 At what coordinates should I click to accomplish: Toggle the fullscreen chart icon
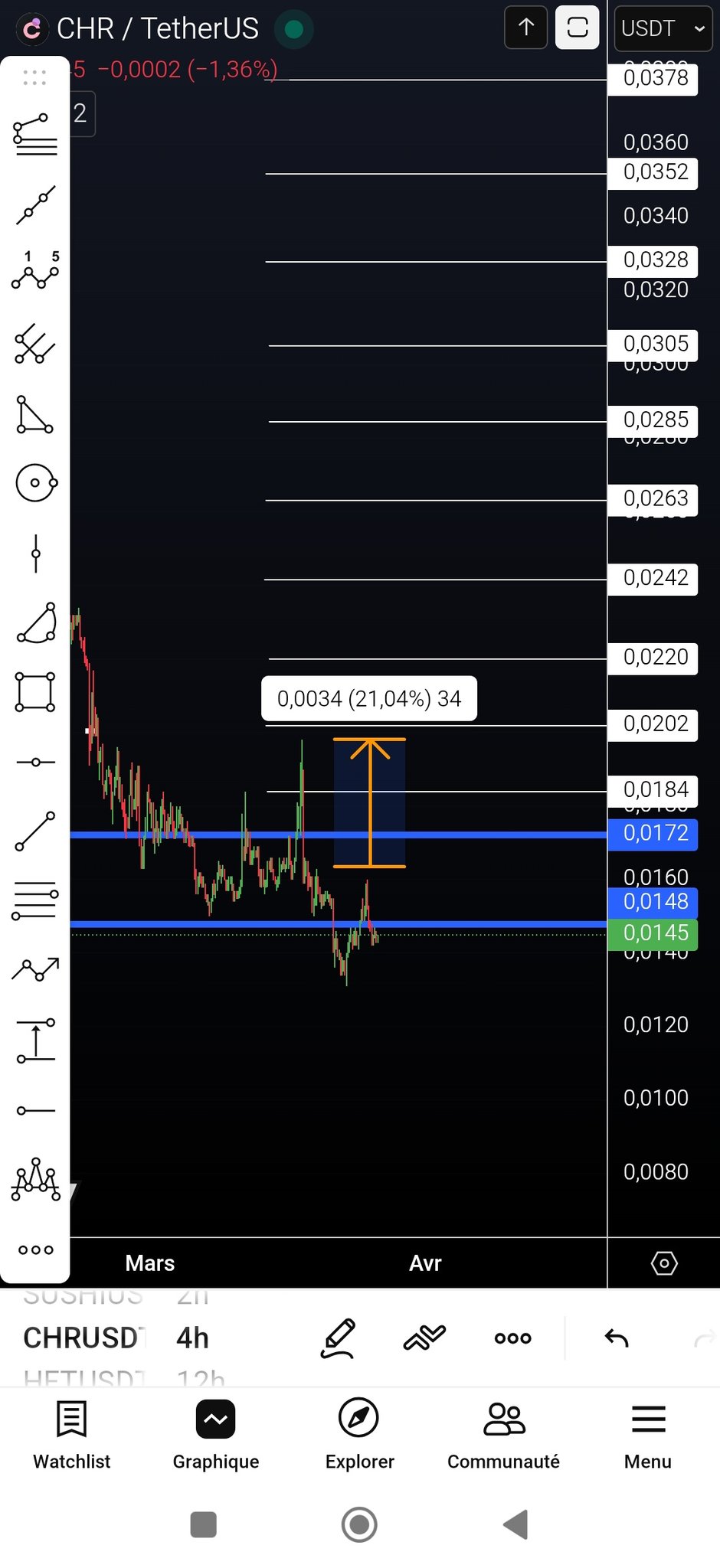[577, 28]
